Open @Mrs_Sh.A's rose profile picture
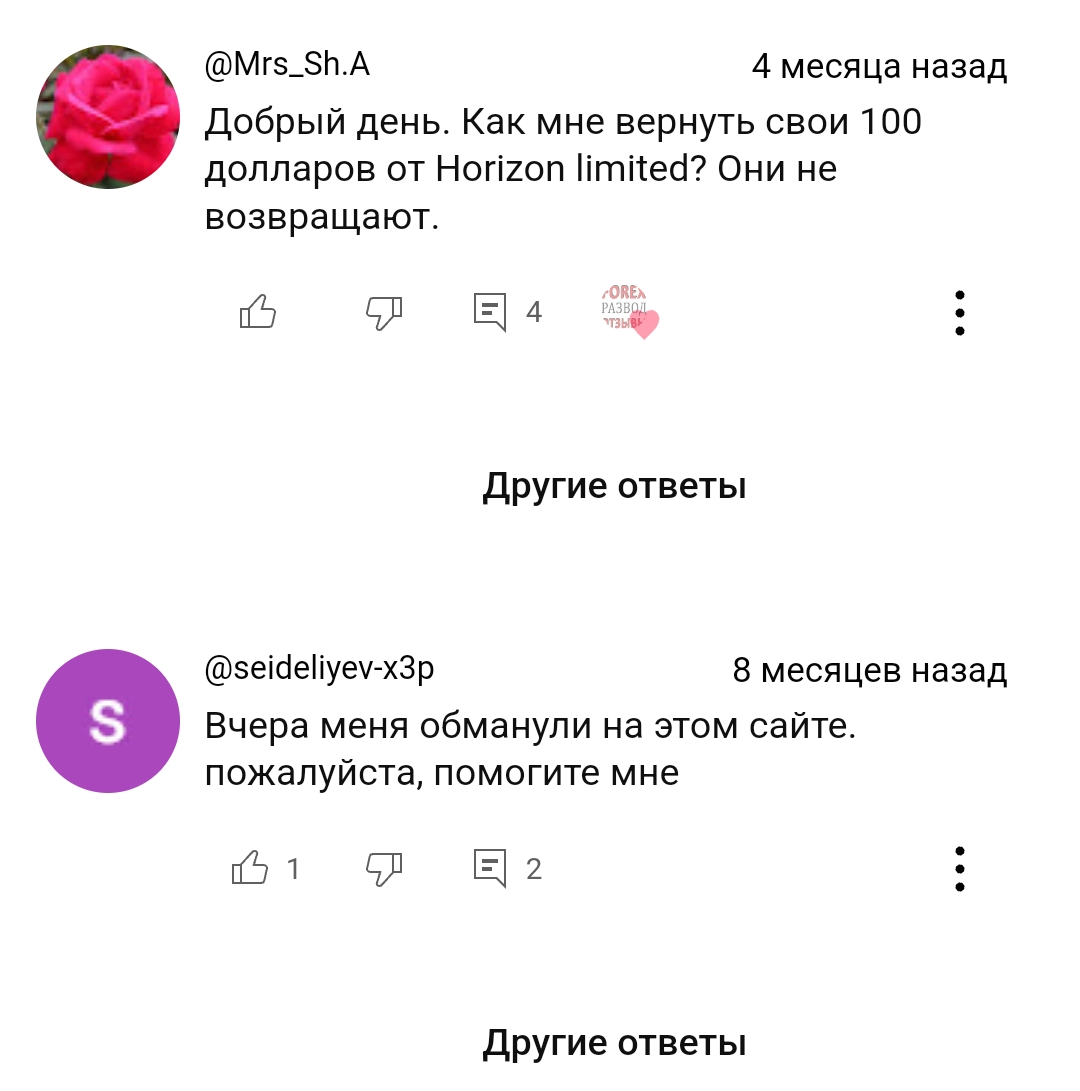The image size is (1080, 1091). click(108, 116)
